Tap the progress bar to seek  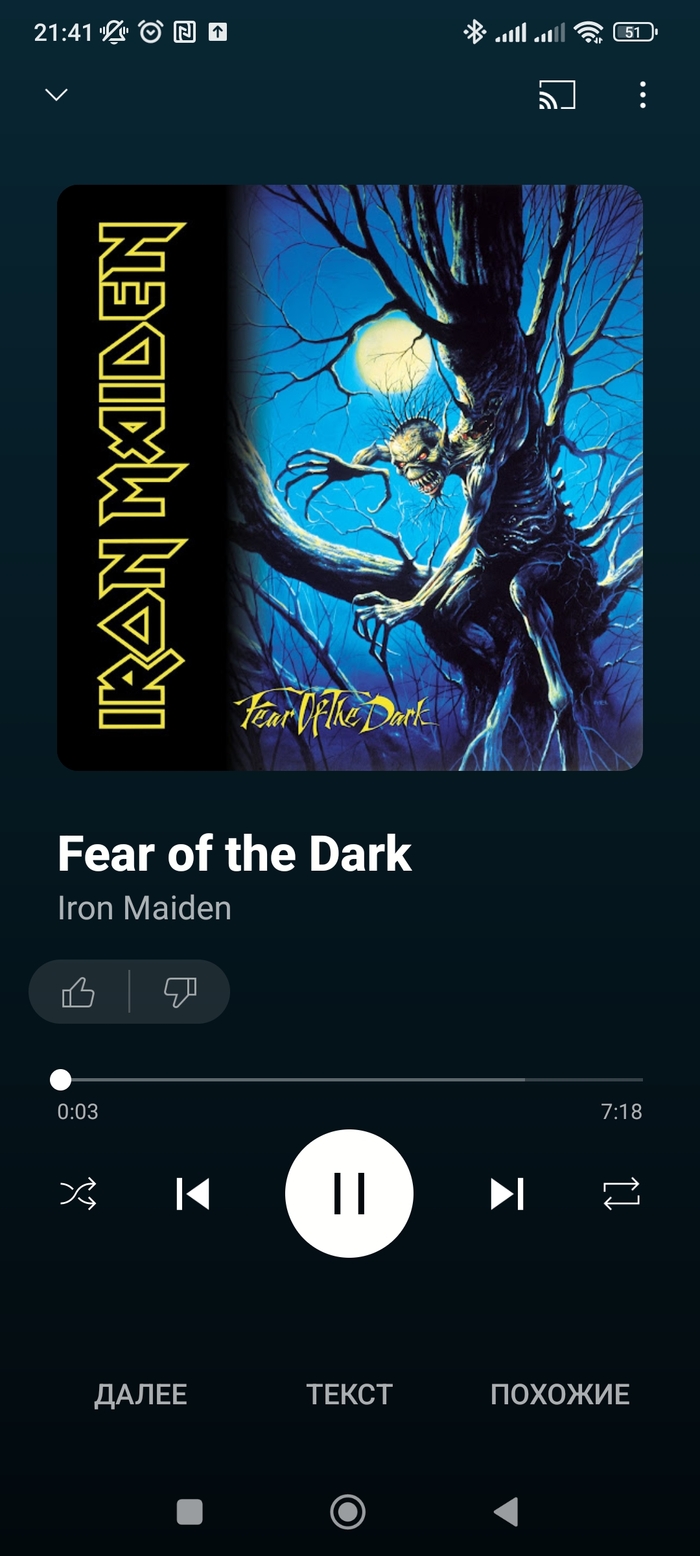(350, 1080)
